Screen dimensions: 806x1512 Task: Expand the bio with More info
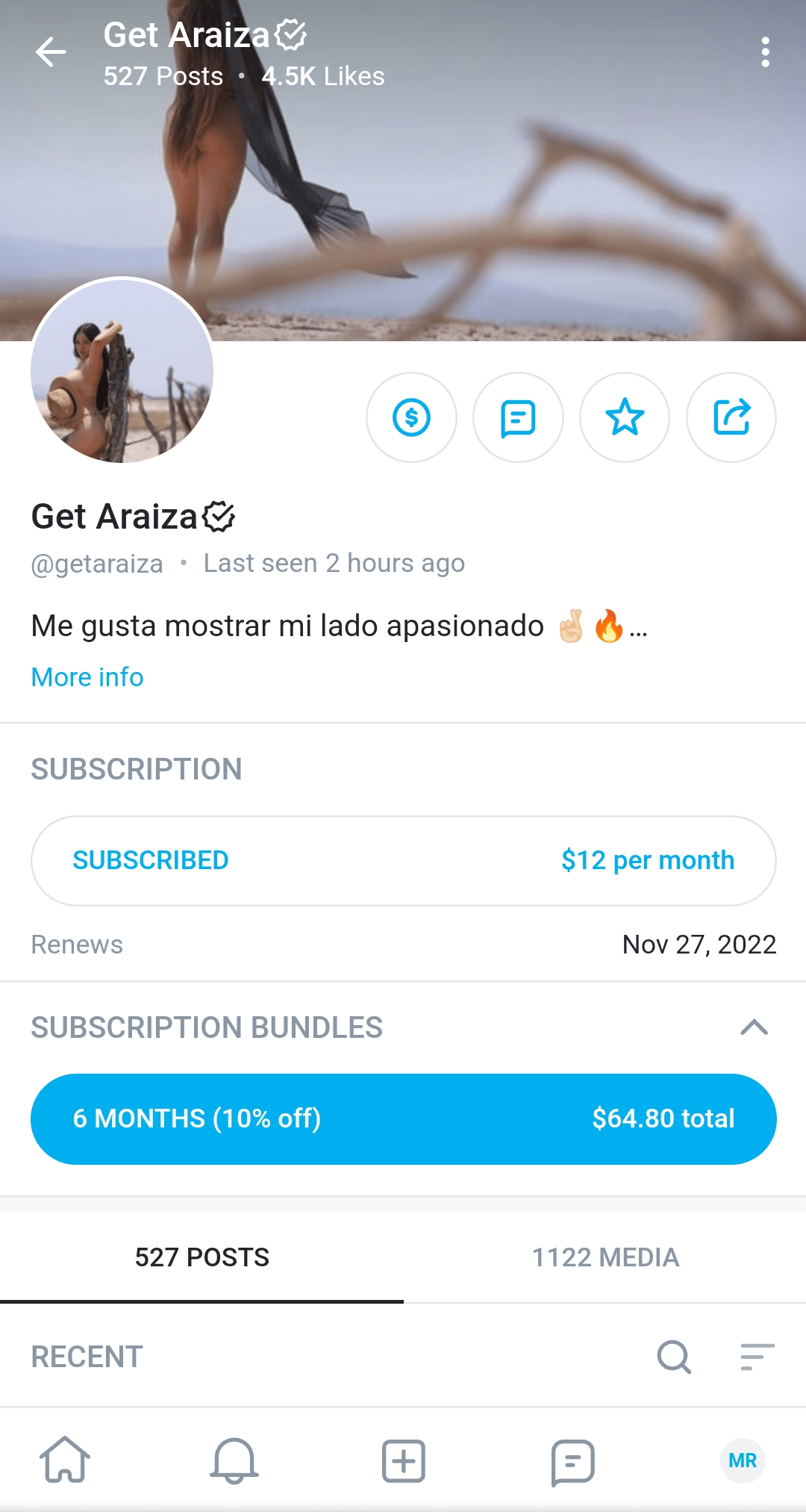(87, 676)
